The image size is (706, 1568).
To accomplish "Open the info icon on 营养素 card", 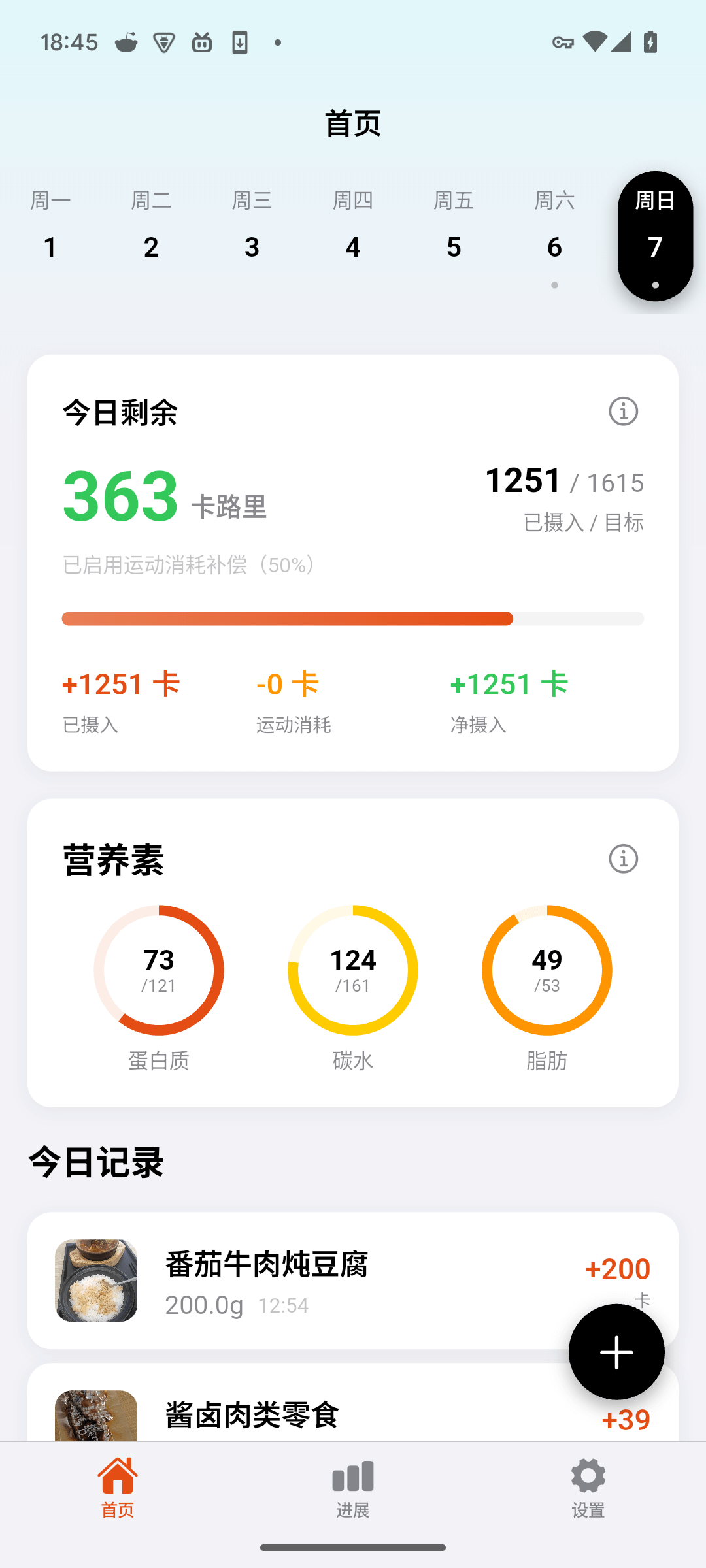I will (x=623, y=858).
